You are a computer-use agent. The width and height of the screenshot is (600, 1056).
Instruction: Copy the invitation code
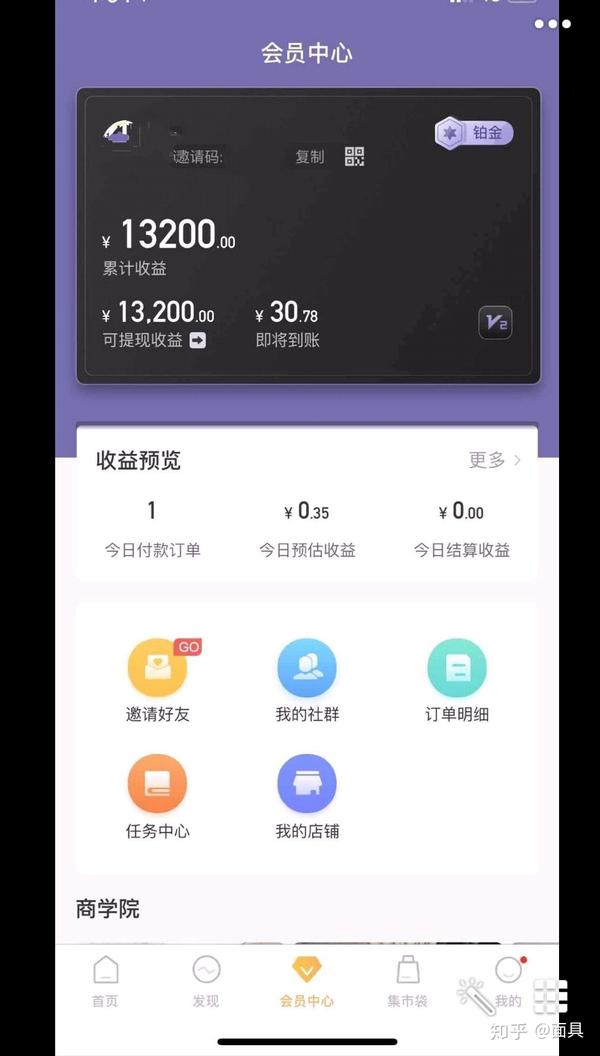point(310,157)
